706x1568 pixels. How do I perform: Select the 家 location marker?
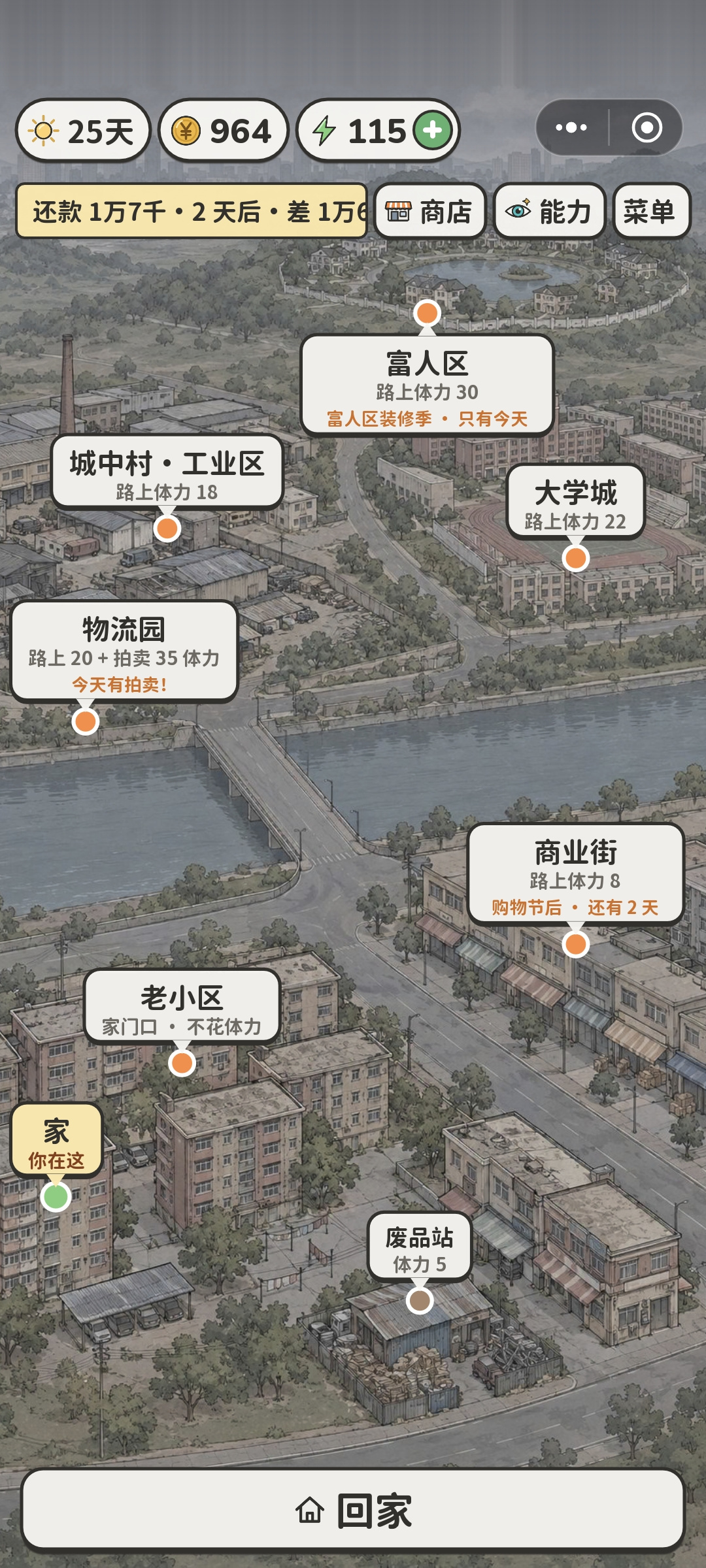(57, 1141)
